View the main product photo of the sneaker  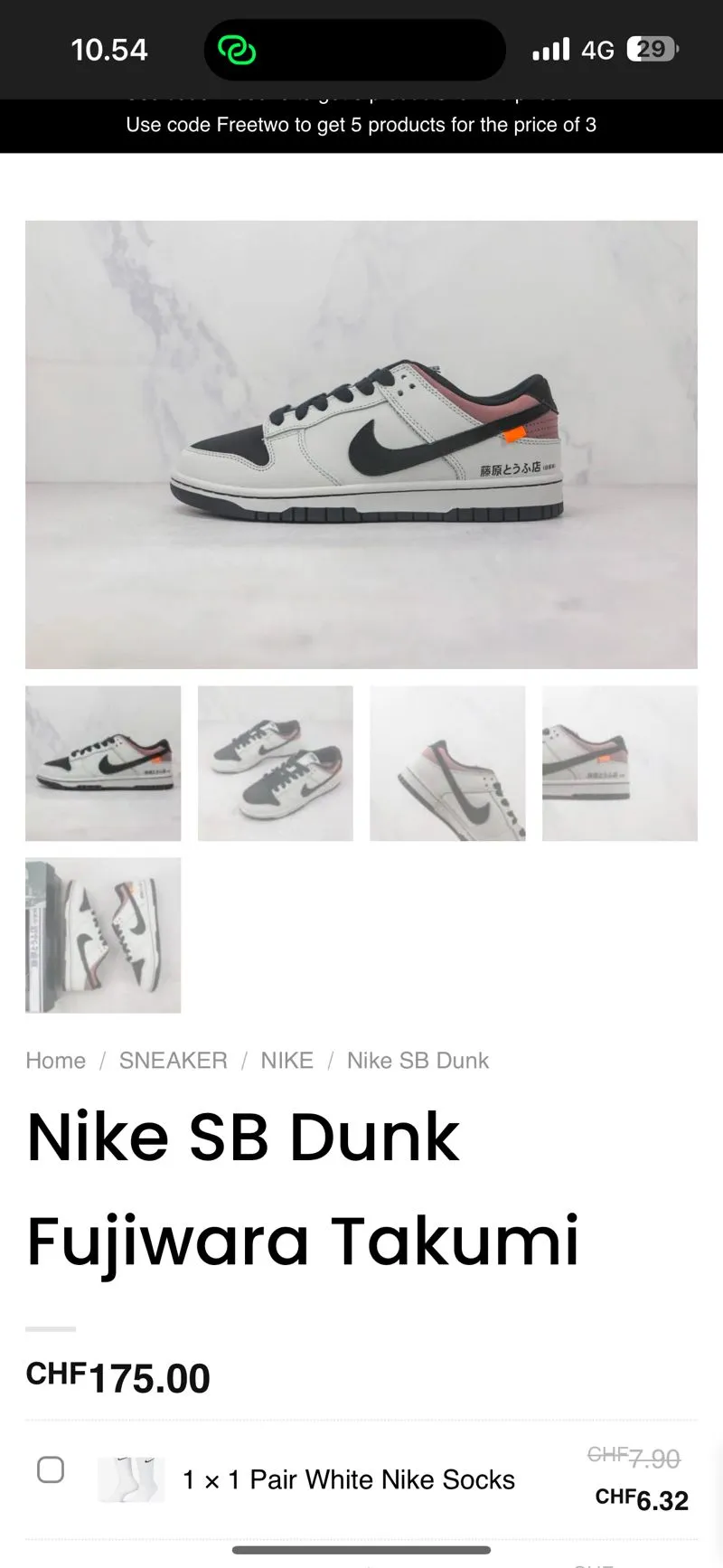click(x=361, y=443)
